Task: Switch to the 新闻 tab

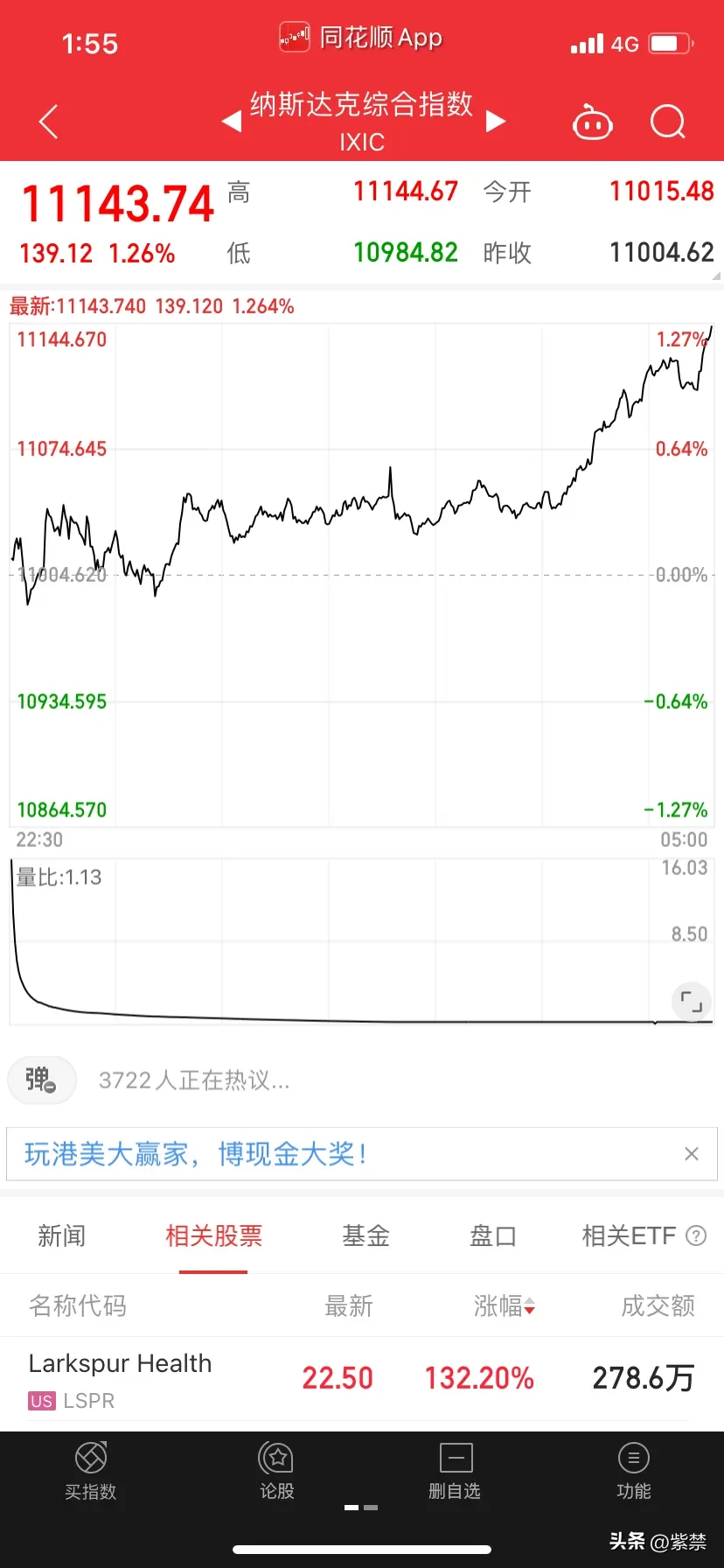Action: click(61, 1235)
